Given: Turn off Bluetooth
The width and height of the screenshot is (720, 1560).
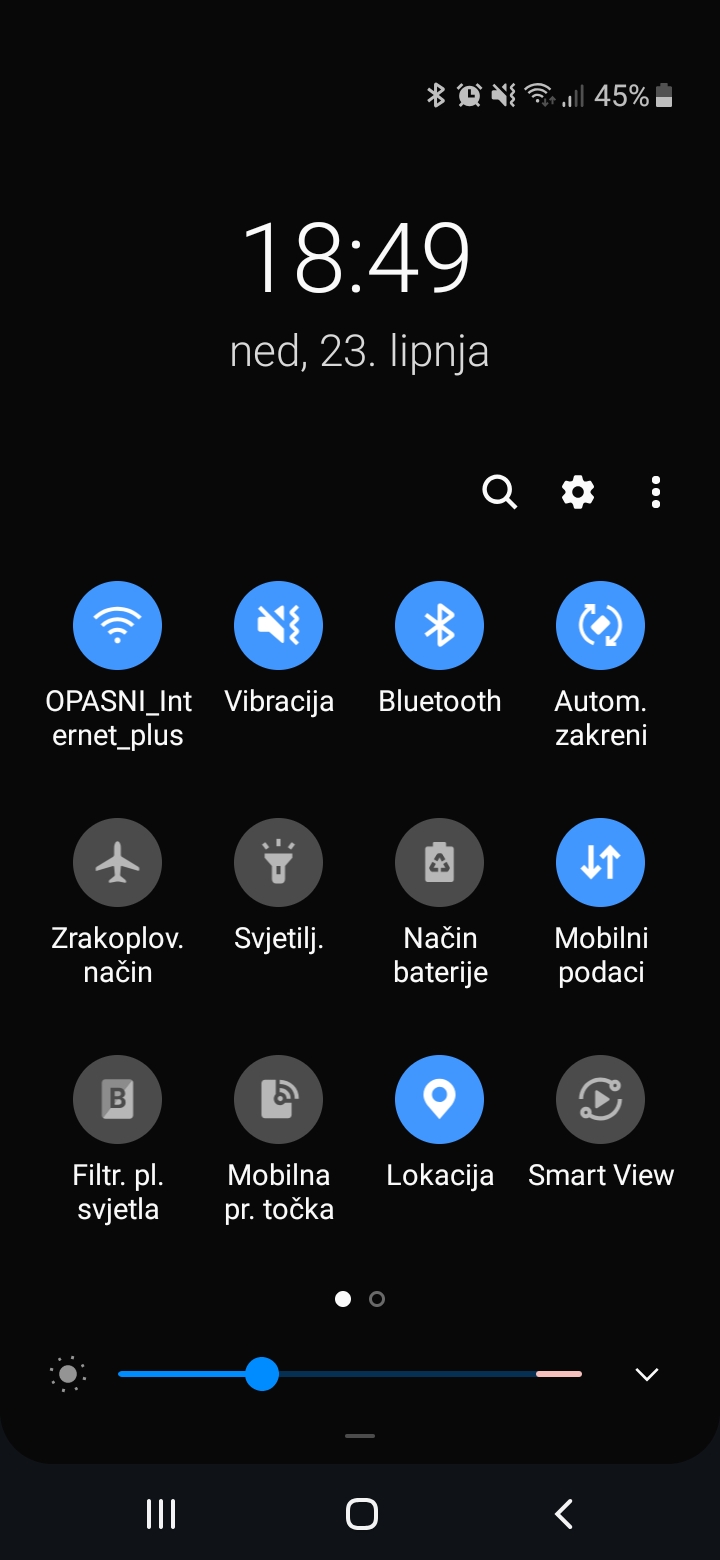Looking at the screenshot, I should click(x=440, y=626).
